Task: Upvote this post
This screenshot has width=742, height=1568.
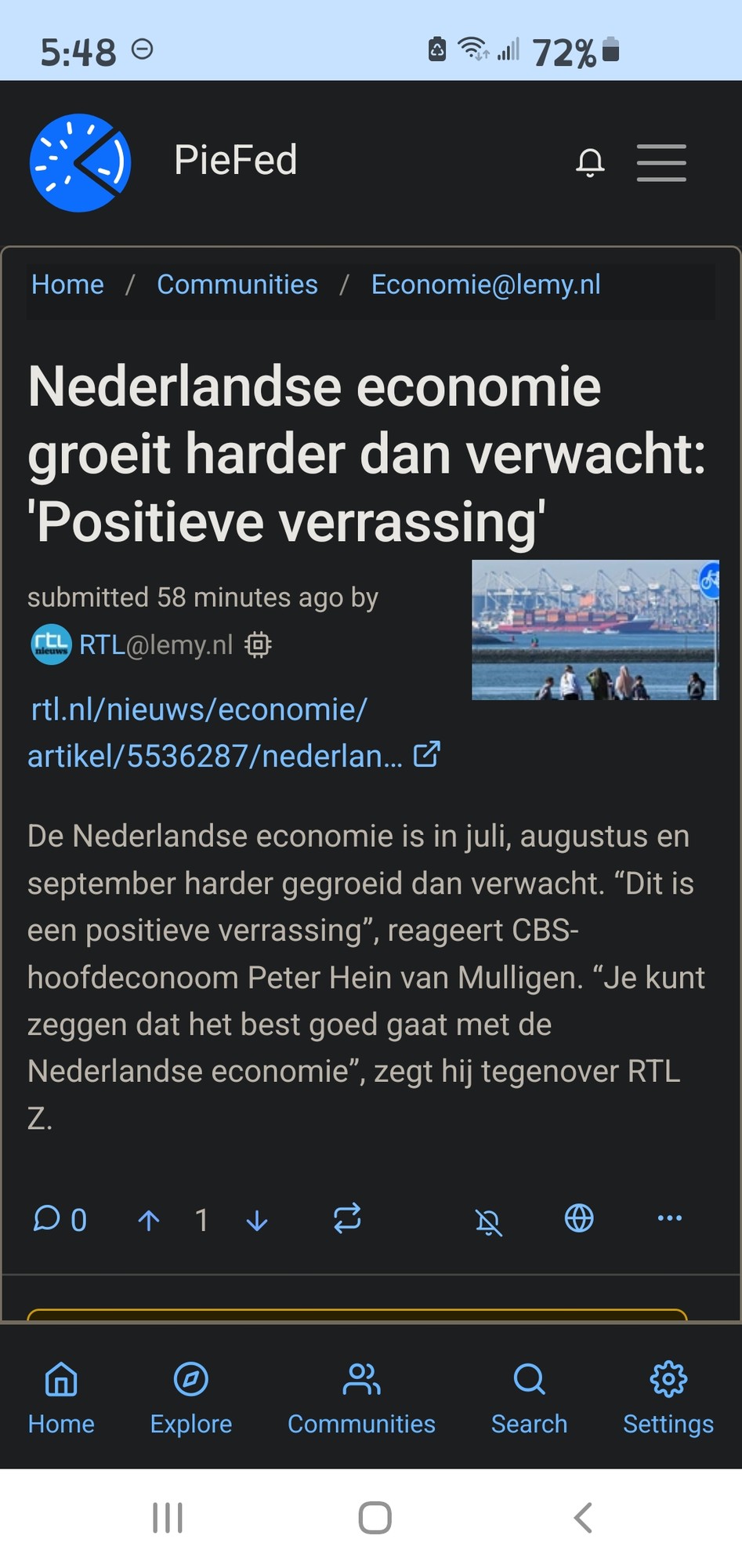Action: pos(149,1220)
